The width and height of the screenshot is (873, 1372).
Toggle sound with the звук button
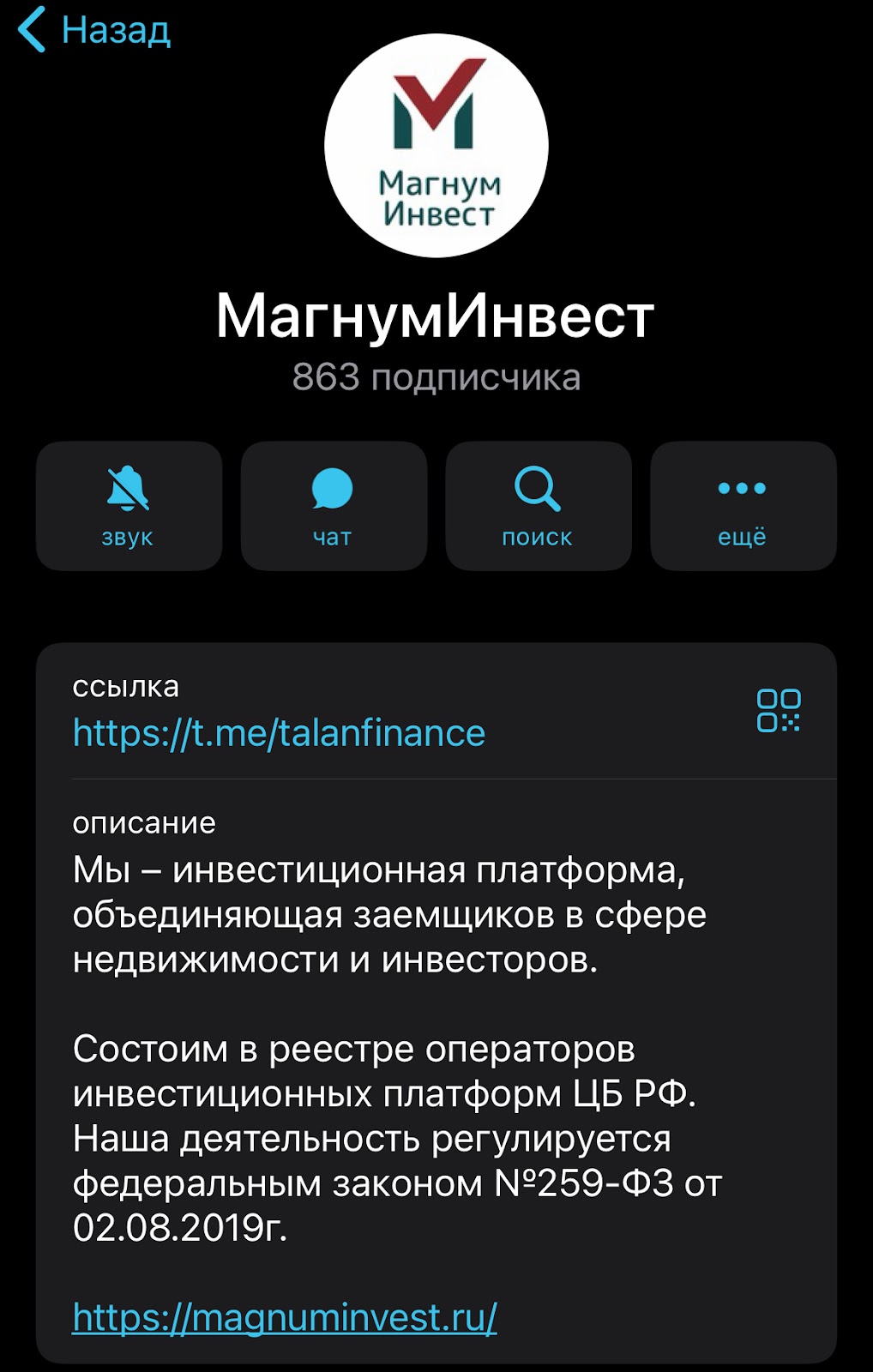tap(129, 506)
